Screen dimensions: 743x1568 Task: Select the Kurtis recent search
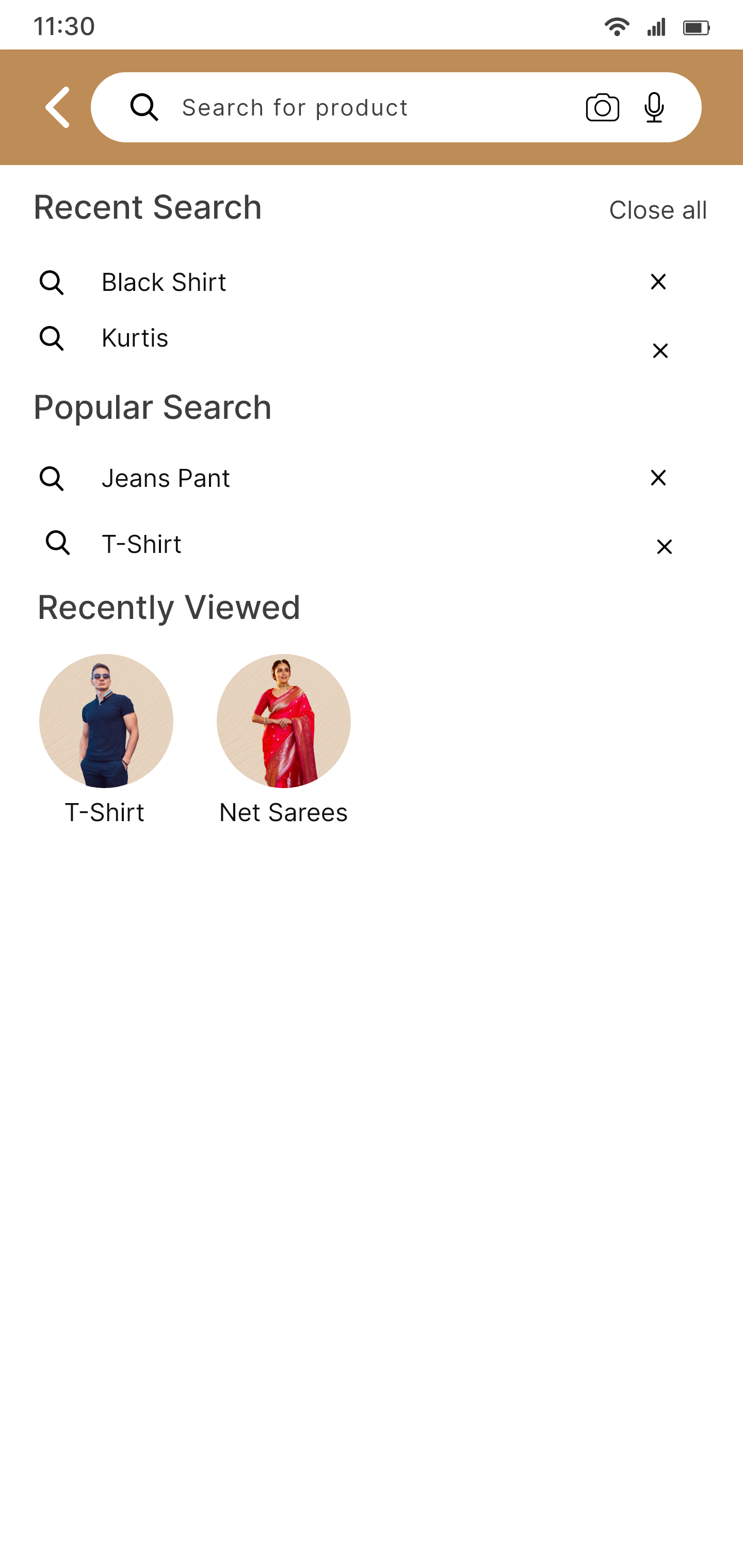[135, 338]
